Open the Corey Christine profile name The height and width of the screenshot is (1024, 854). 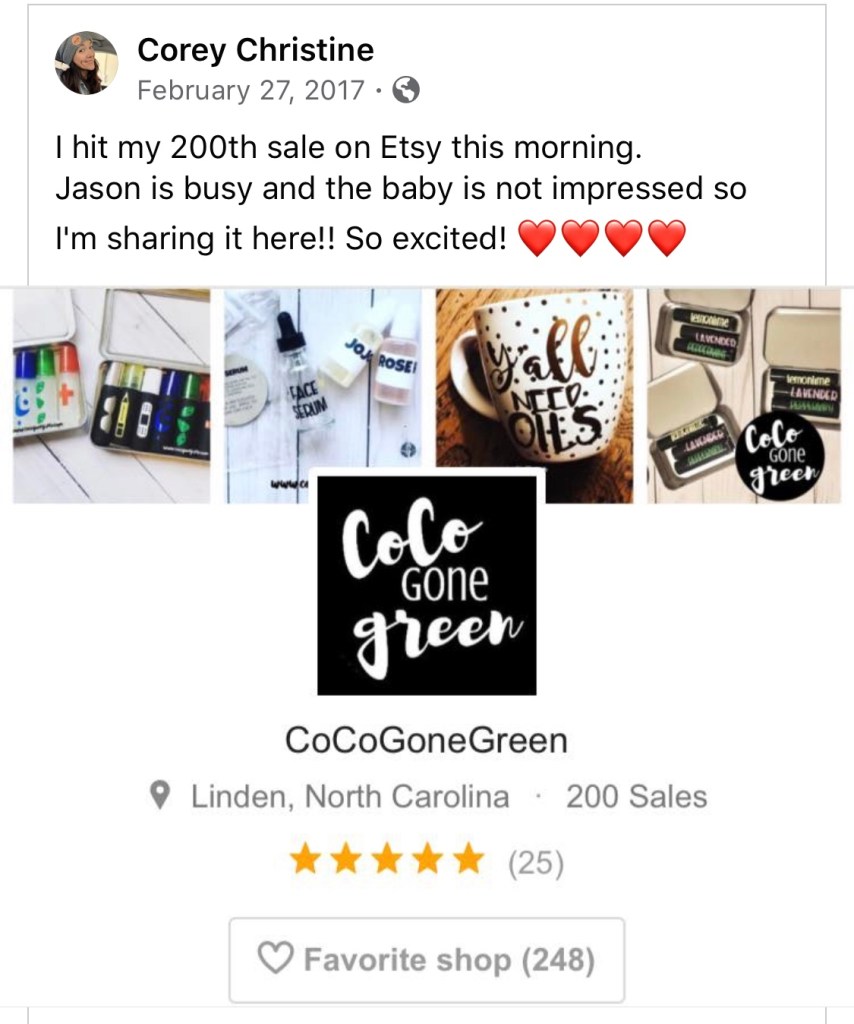255,49
